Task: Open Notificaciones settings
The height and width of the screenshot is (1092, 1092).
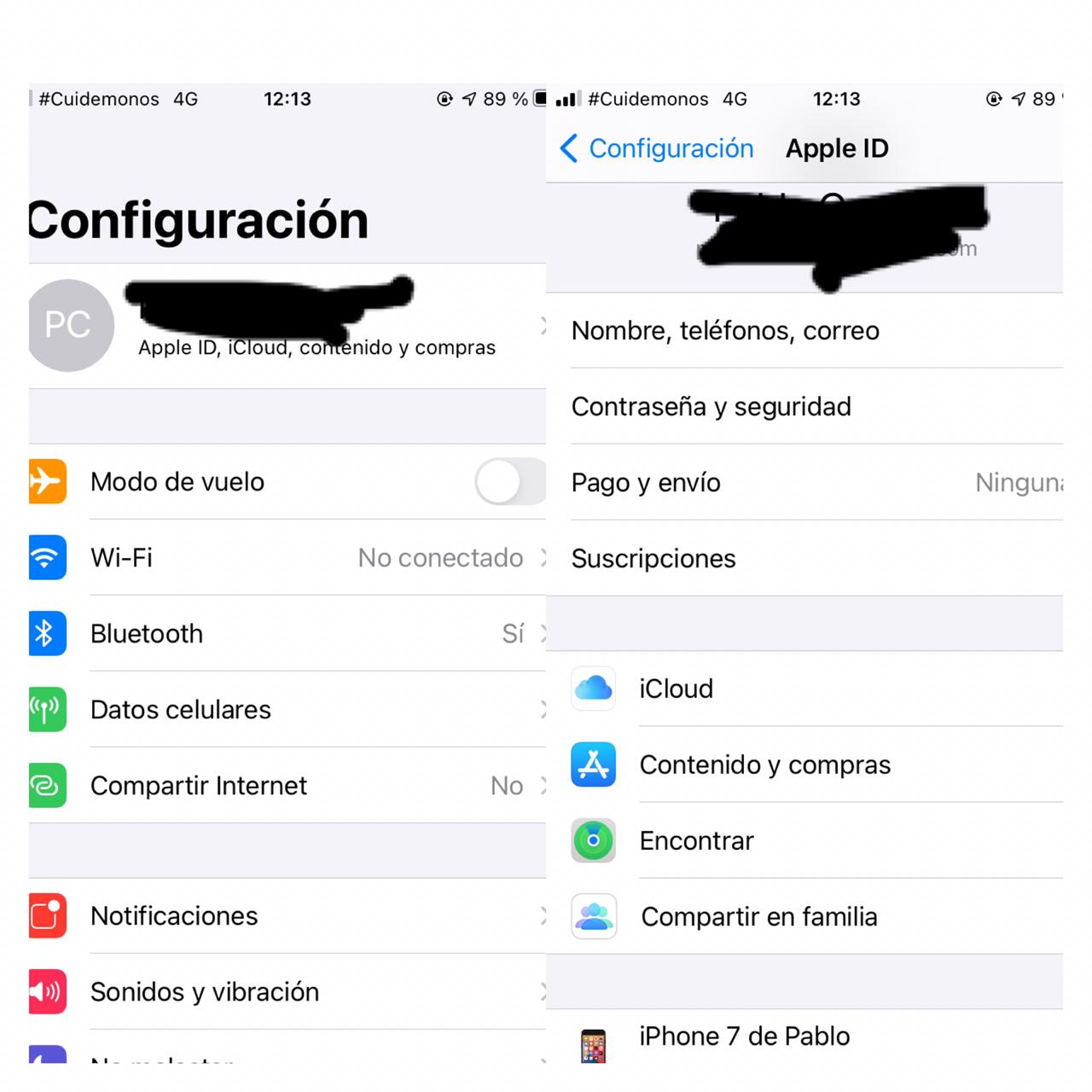Action: click(x=290, y=916)
